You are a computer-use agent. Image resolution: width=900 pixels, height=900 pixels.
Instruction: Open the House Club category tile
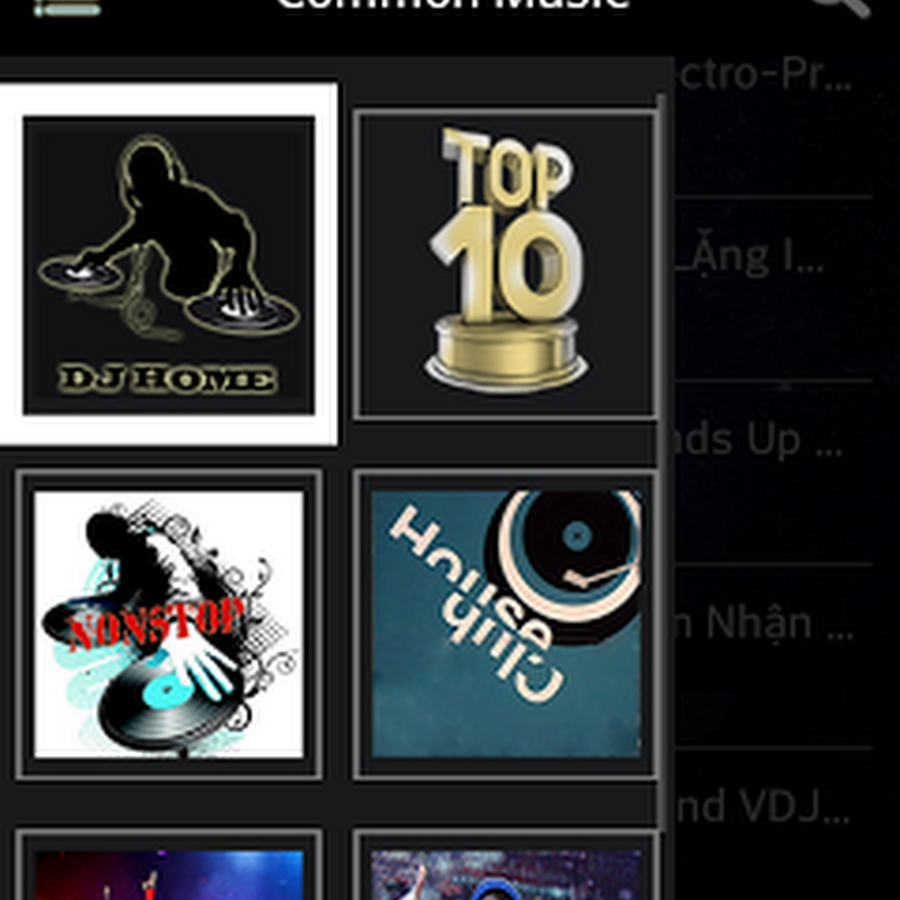[x=506, y=623]
